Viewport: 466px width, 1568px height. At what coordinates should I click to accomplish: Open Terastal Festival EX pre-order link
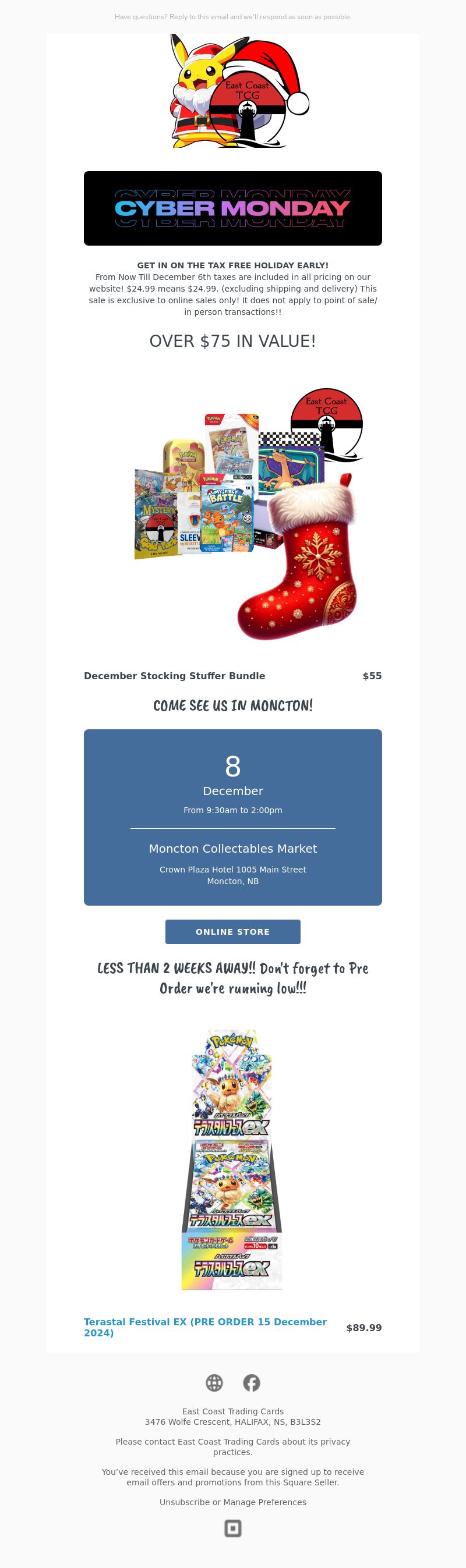click(x=204, y=1327)
